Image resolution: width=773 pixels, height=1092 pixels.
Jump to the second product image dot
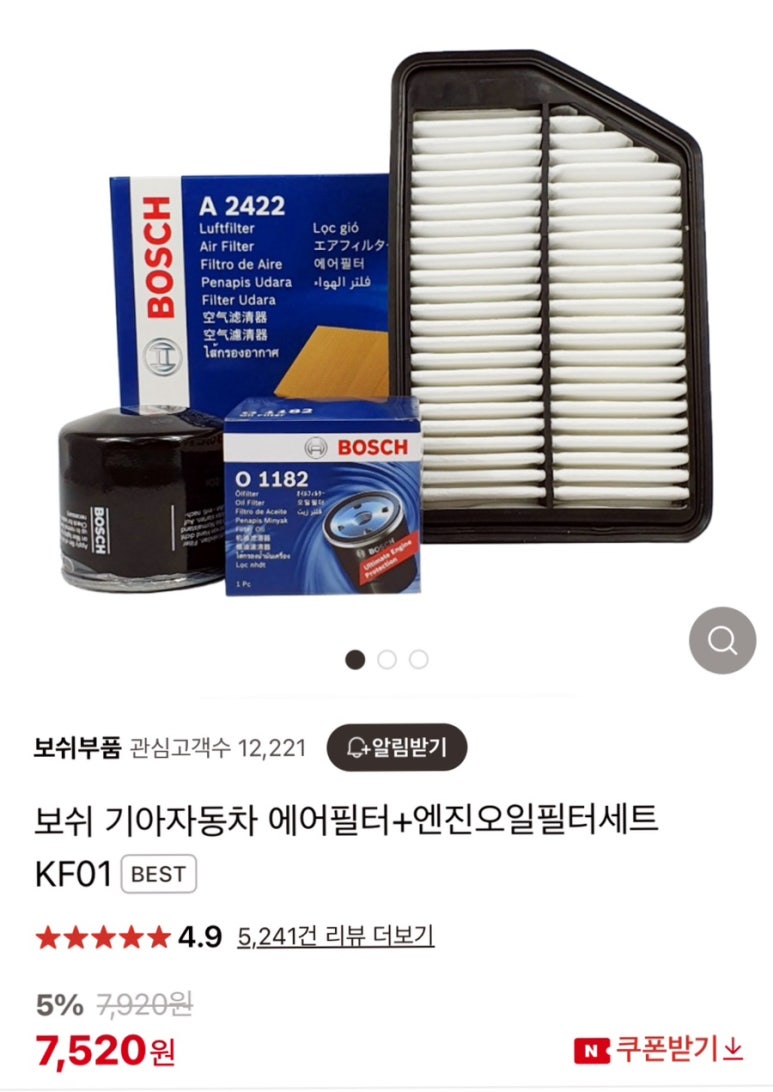point(387,659)
